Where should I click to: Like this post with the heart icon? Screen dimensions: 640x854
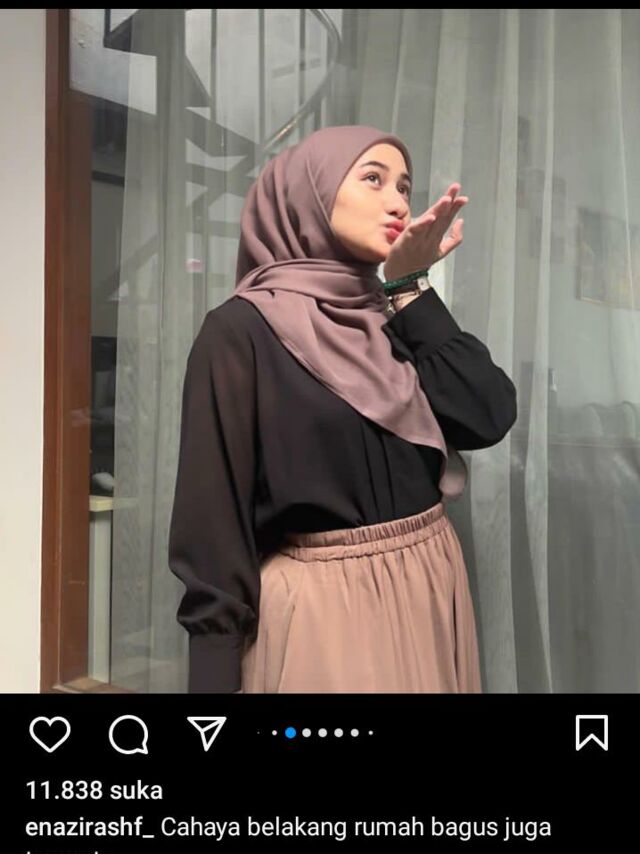[x=49, y=734]
